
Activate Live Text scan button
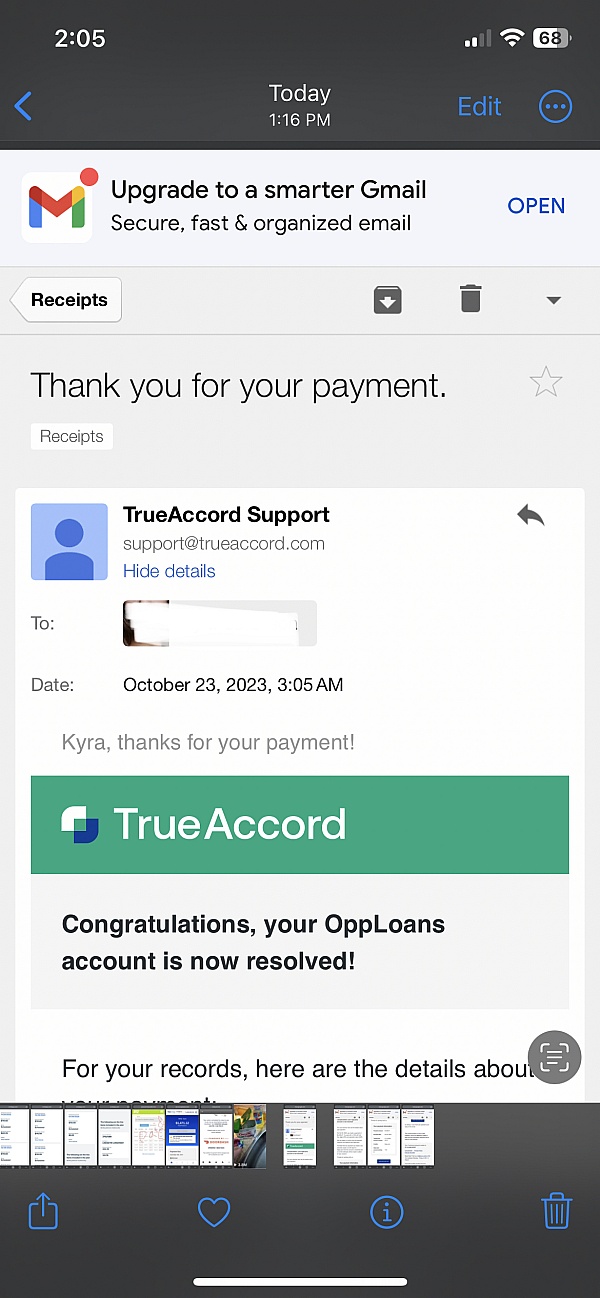554,1057
